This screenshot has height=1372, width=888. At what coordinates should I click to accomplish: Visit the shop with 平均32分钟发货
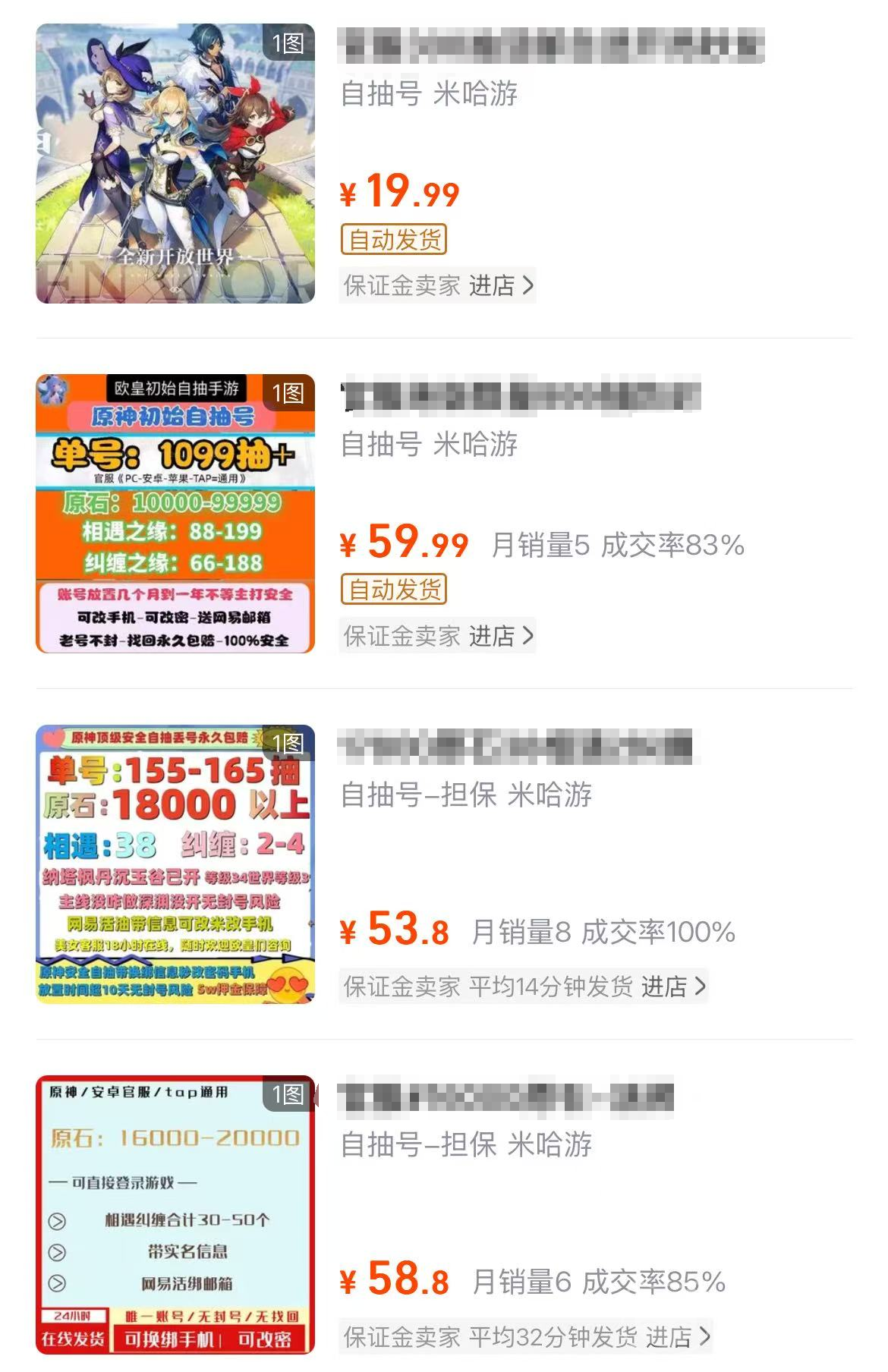click(677, 1336)
